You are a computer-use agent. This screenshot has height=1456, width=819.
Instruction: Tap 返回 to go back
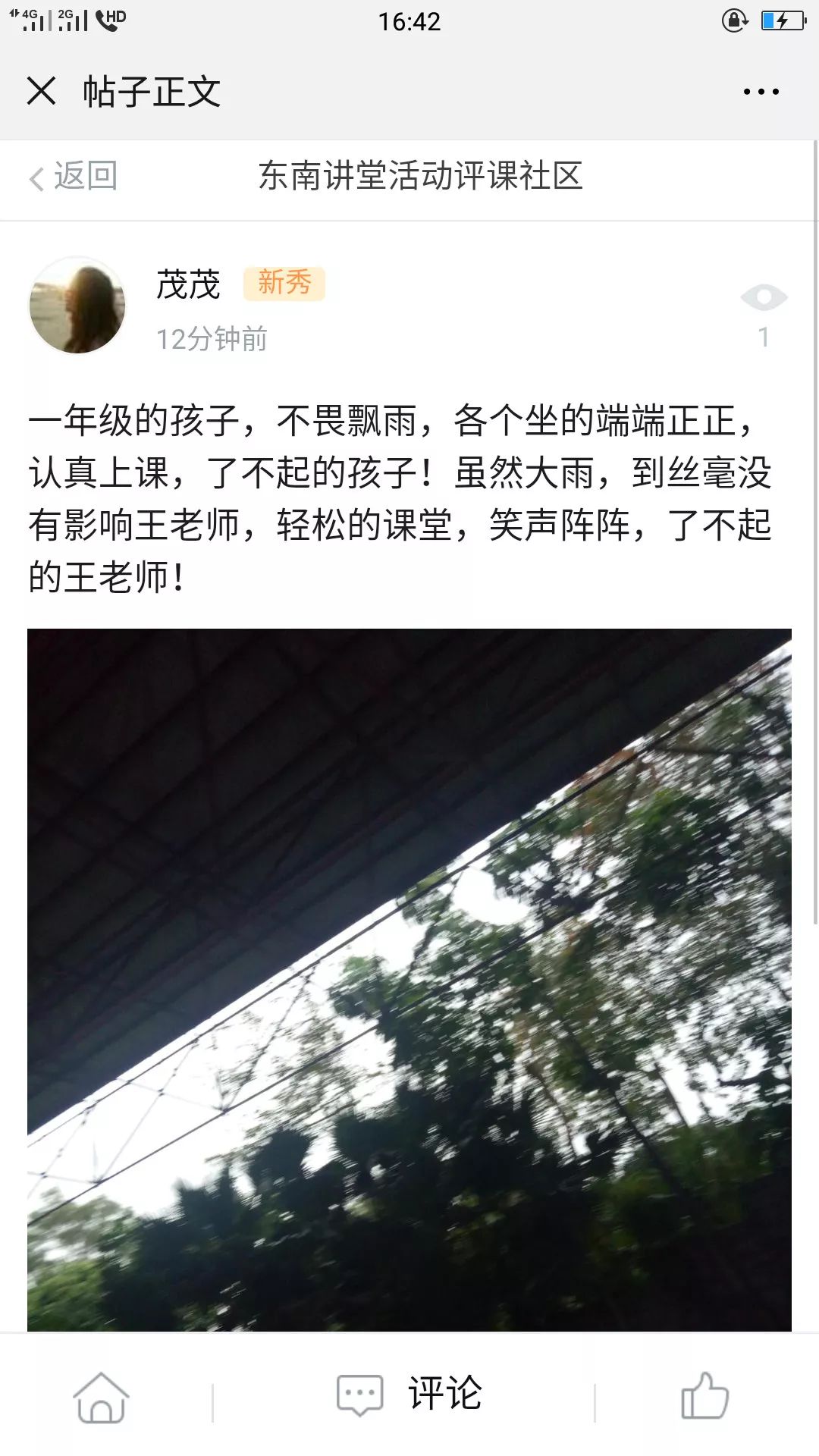click(74, 177)
